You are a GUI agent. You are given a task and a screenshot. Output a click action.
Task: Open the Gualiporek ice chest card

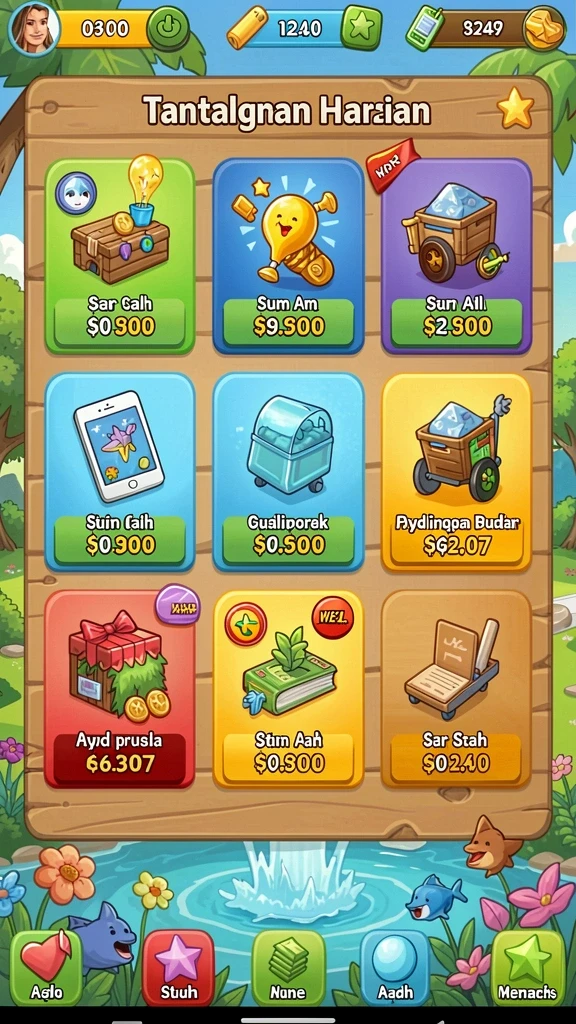[288, 472]
